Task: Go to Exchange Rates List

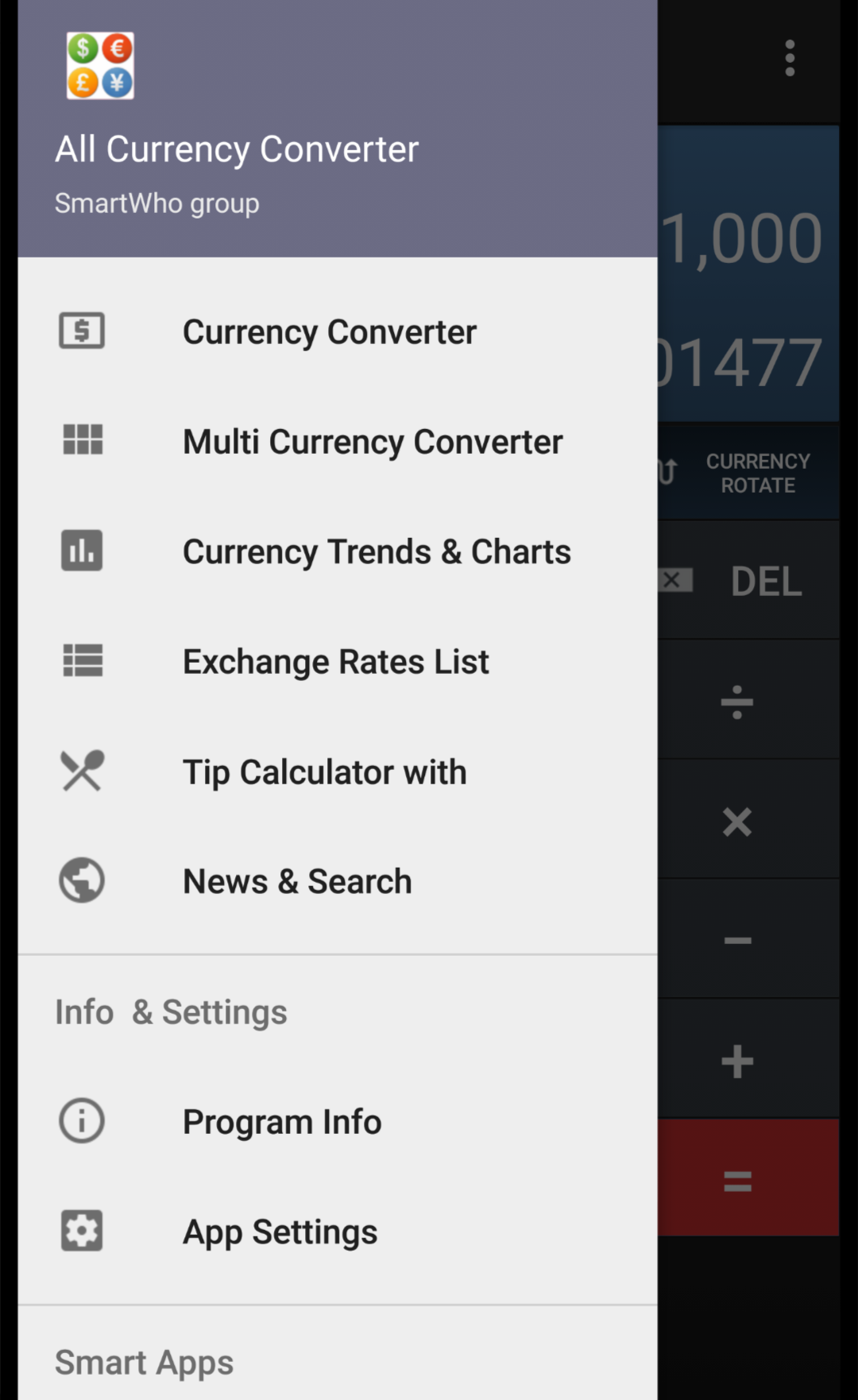Action: tap(338, 661)
